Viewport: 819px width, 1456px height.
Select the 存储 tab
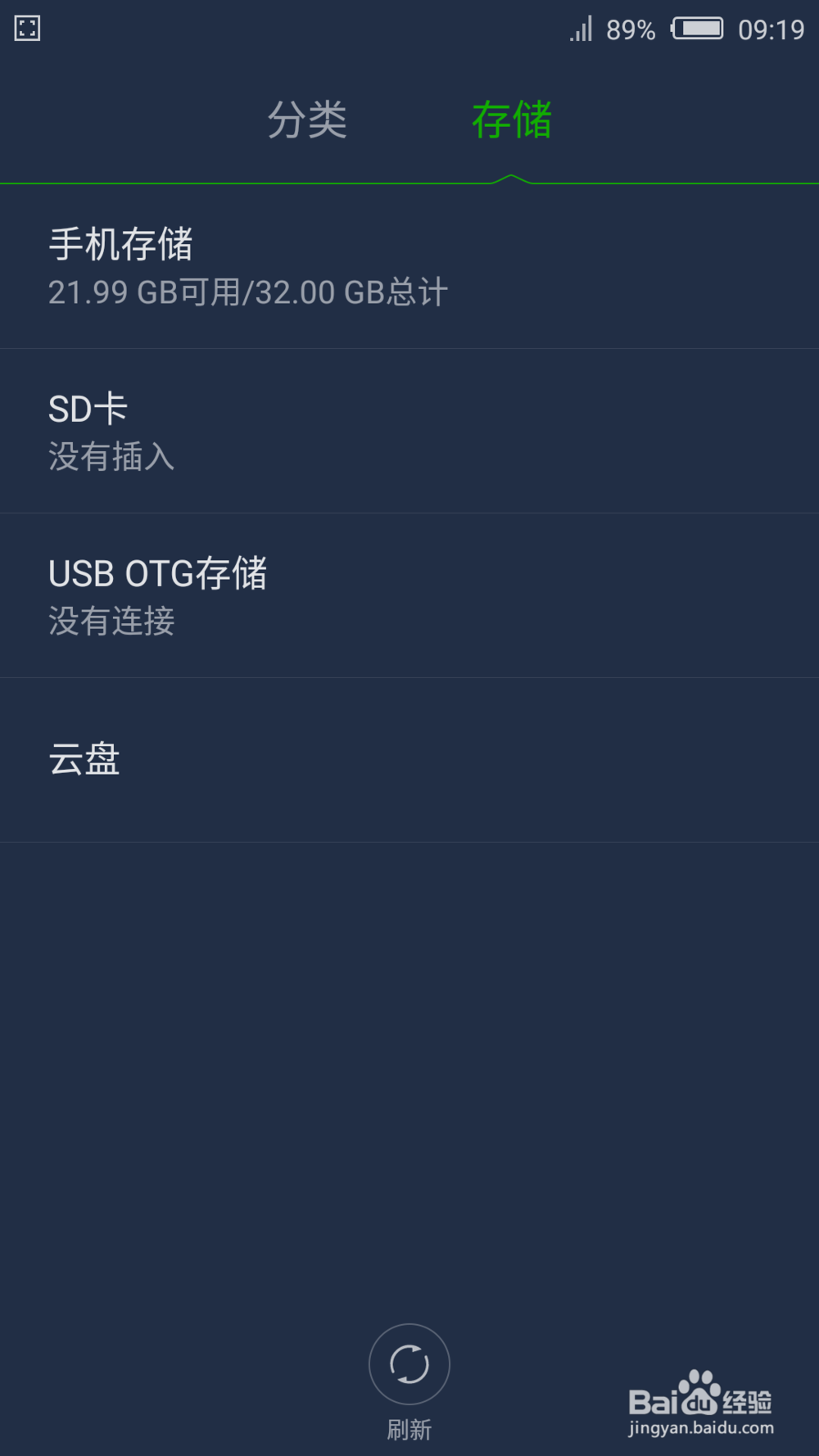tap(512, 120)
